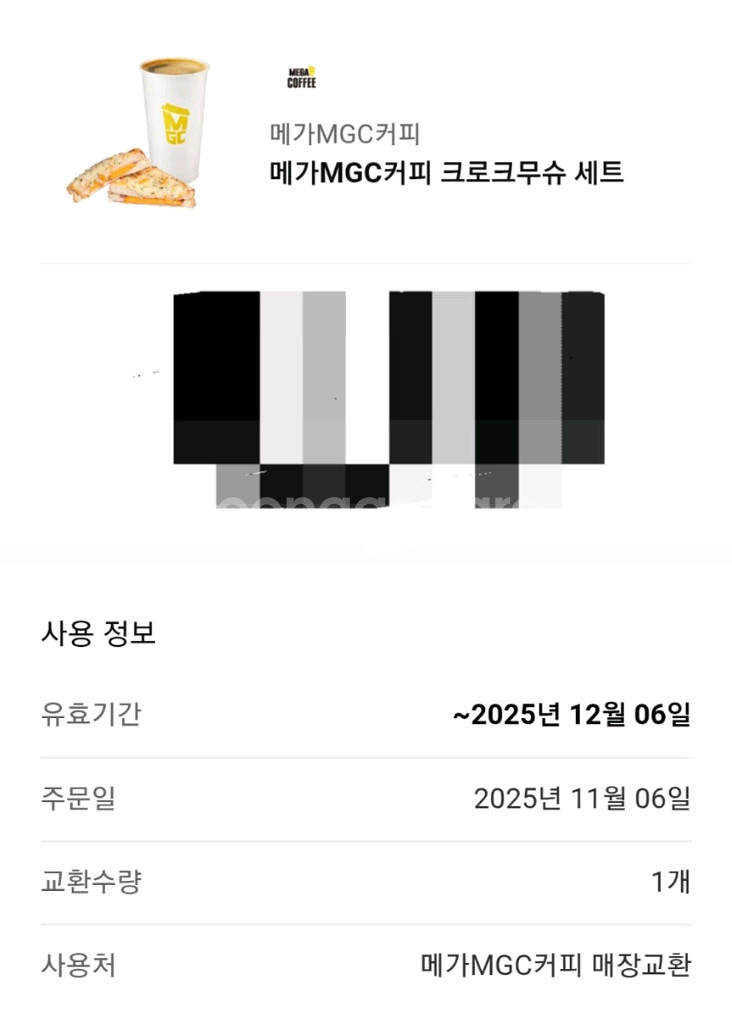Toggle the 유효기간 expiration row
Viewport: 732px width, 1024px height.
[x=366, y=716]
